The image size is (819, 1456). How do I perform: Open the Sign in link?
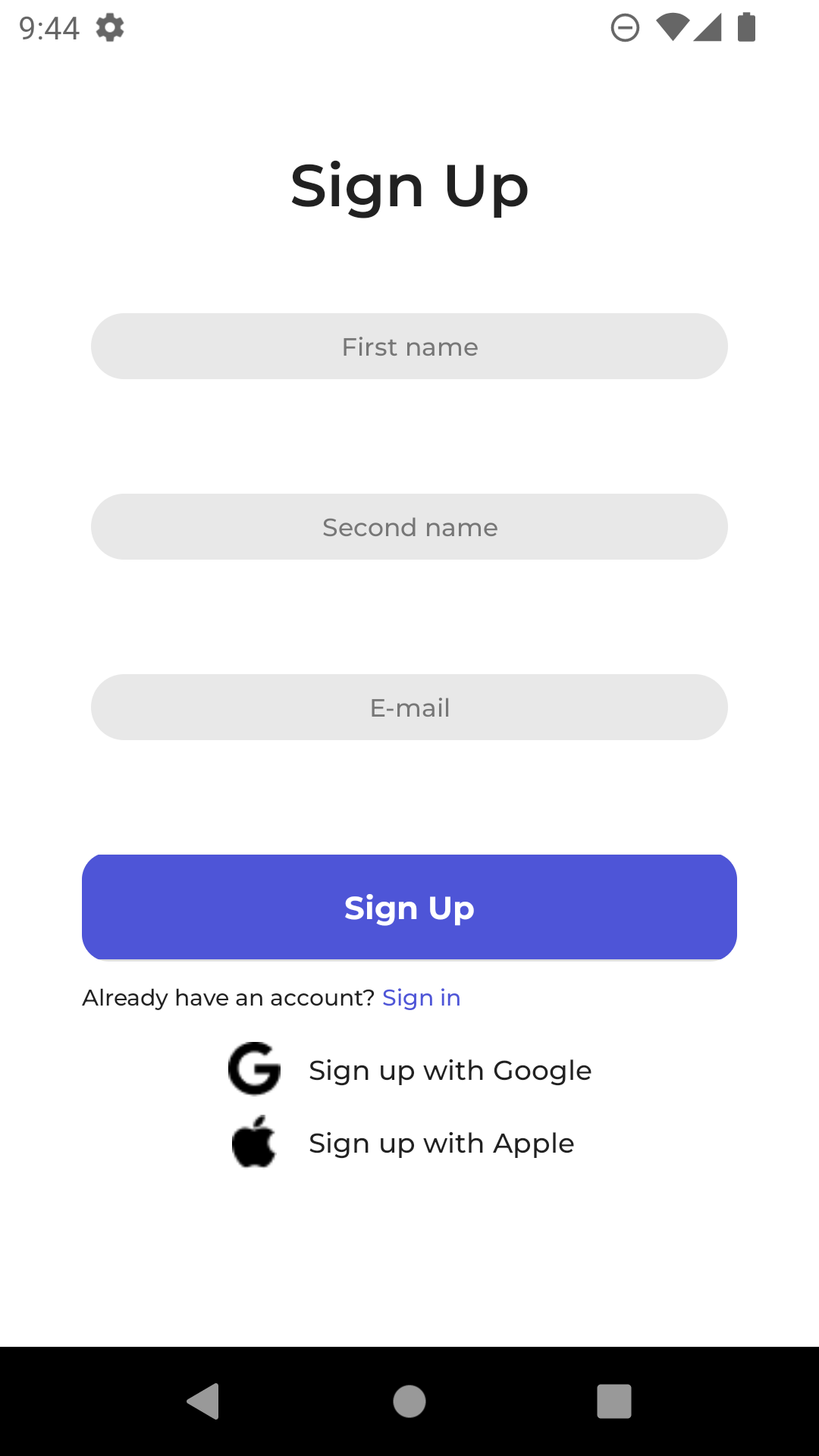click(422, 998)
